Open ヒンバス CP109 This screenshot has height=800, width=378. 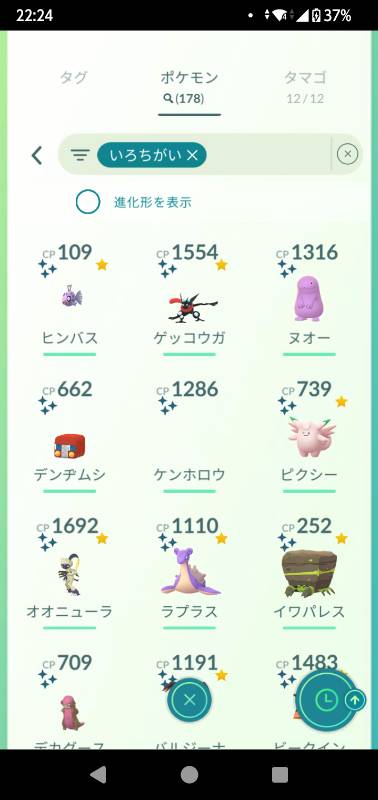(70, 298)
